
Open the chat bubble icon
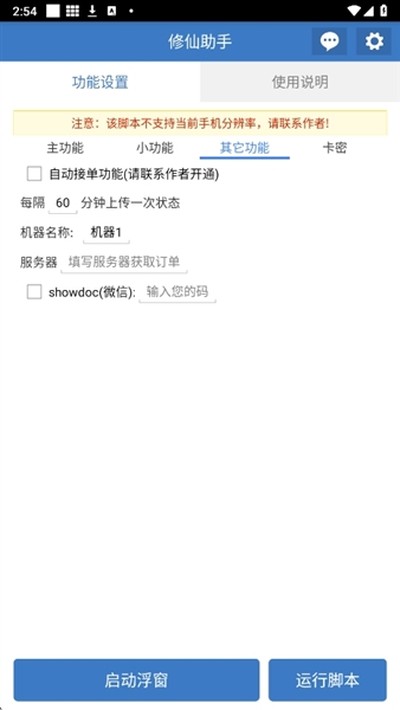click(x=329, y=42)
